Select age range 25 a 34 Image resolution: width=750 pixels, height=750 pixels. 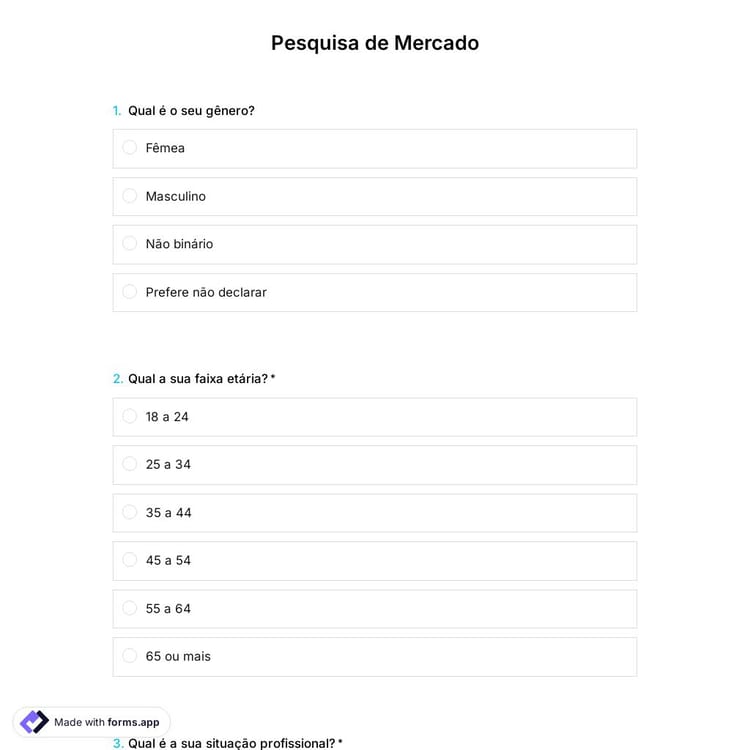[x=130, y=464]
